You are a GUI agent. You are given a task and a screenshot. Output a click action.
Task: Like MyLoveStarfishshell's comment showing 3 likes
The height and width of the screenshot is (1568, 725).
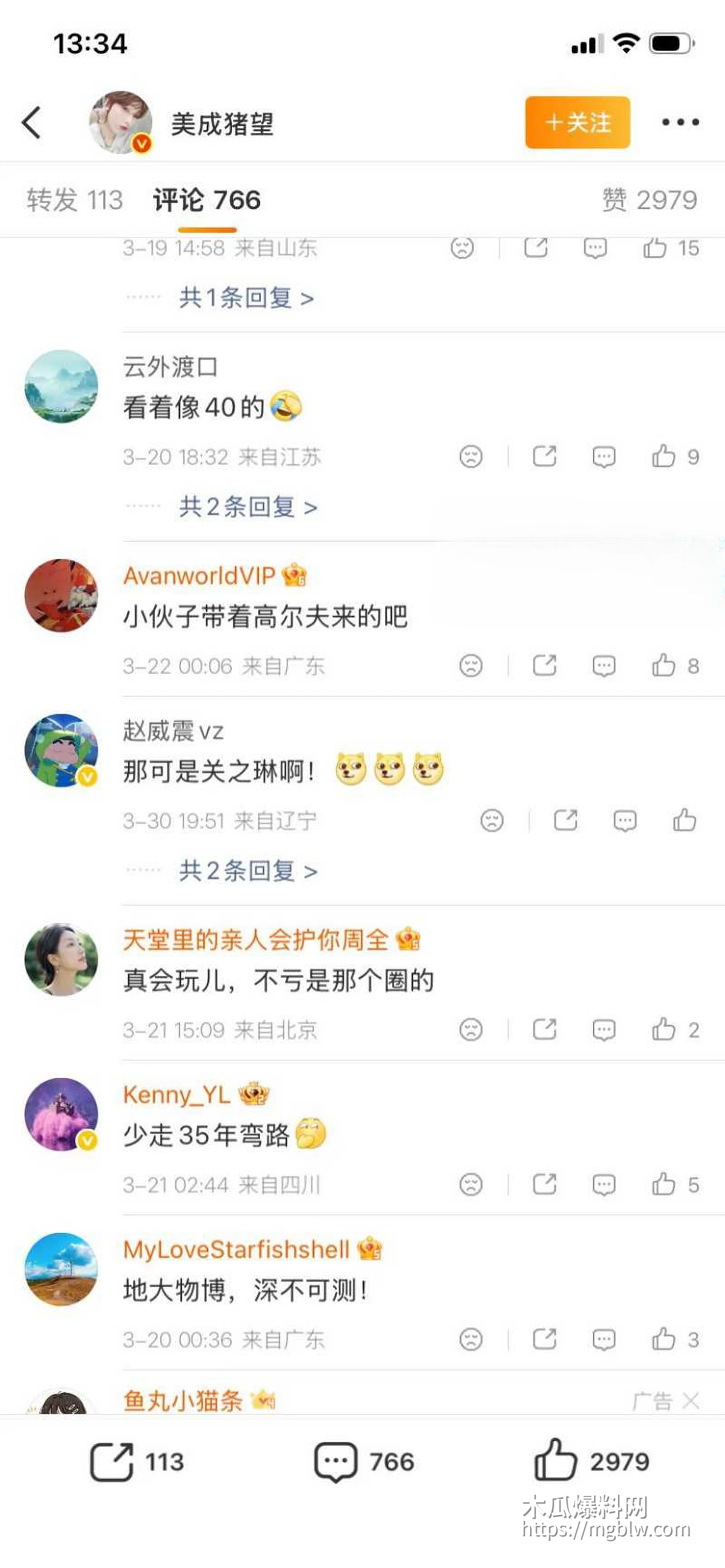(x=665, y=1339)
